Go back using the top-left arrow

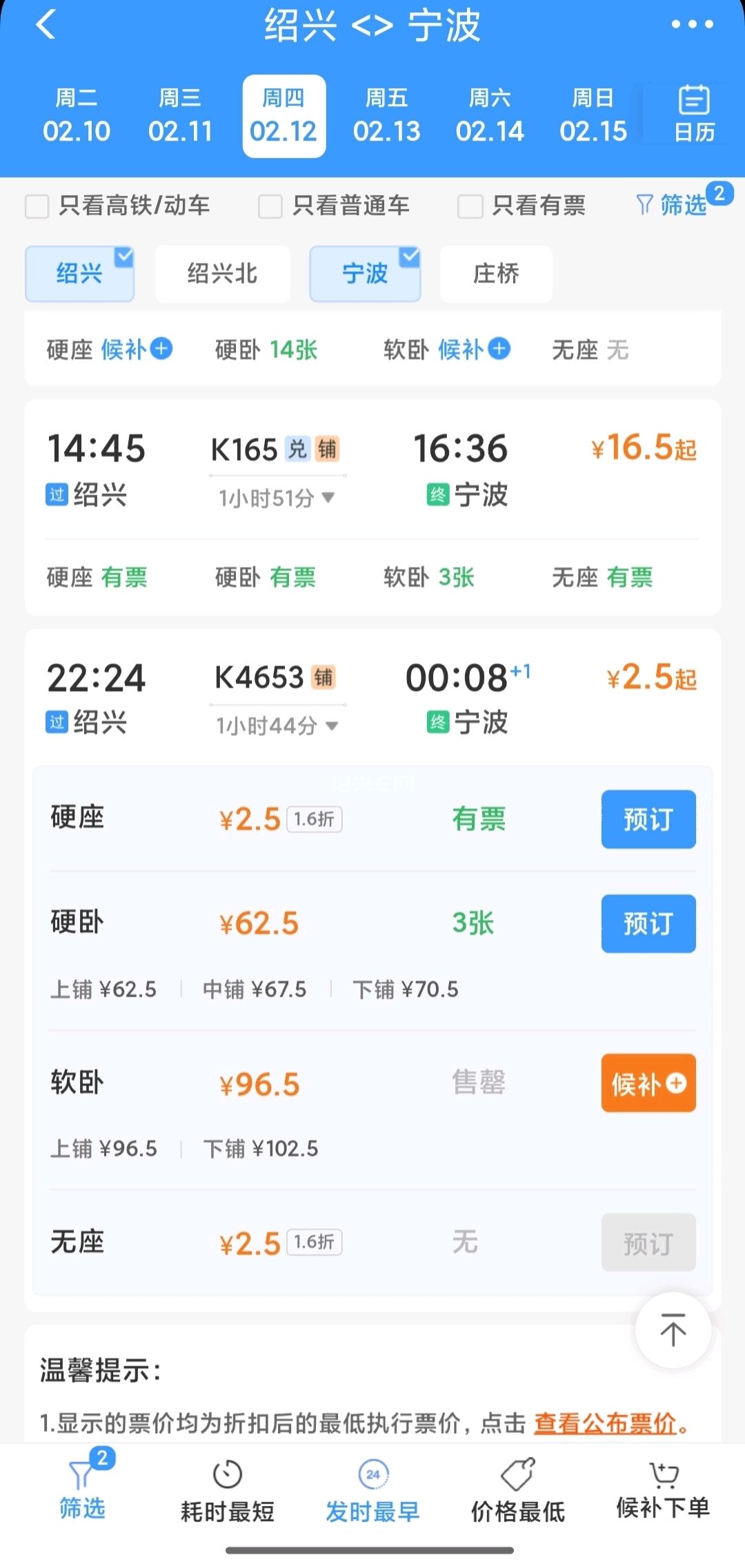[x=46, y=26]
